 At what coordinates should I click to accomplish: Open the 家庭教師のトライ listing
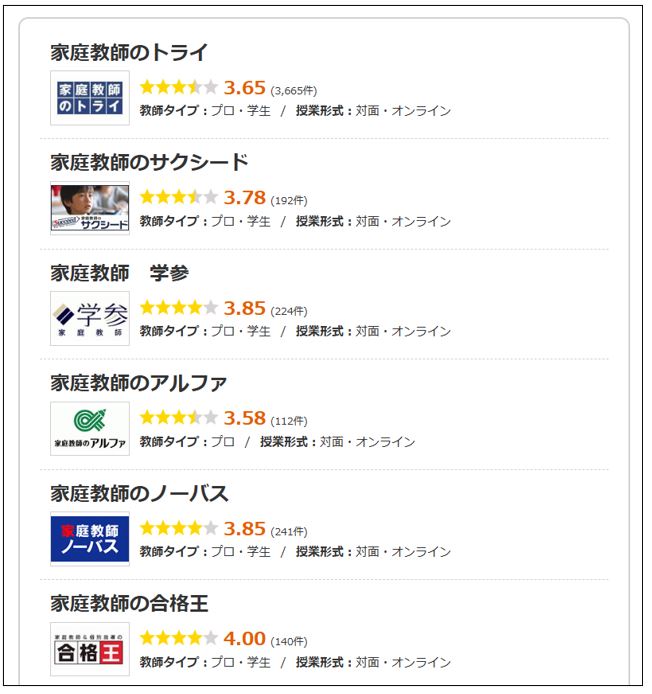129,53
